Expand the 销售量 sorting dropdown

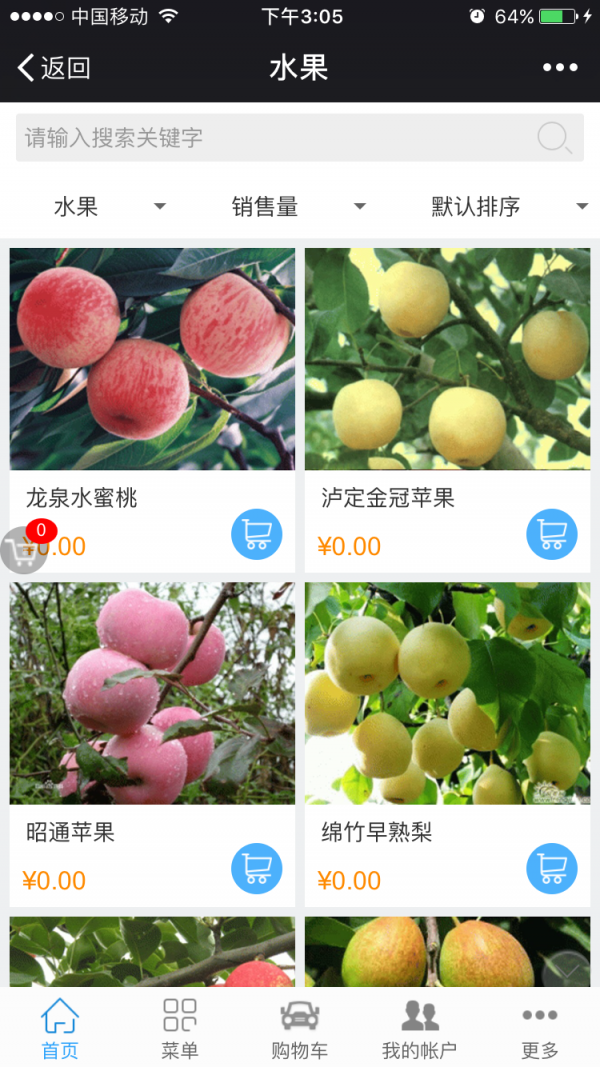coord(298,207)
